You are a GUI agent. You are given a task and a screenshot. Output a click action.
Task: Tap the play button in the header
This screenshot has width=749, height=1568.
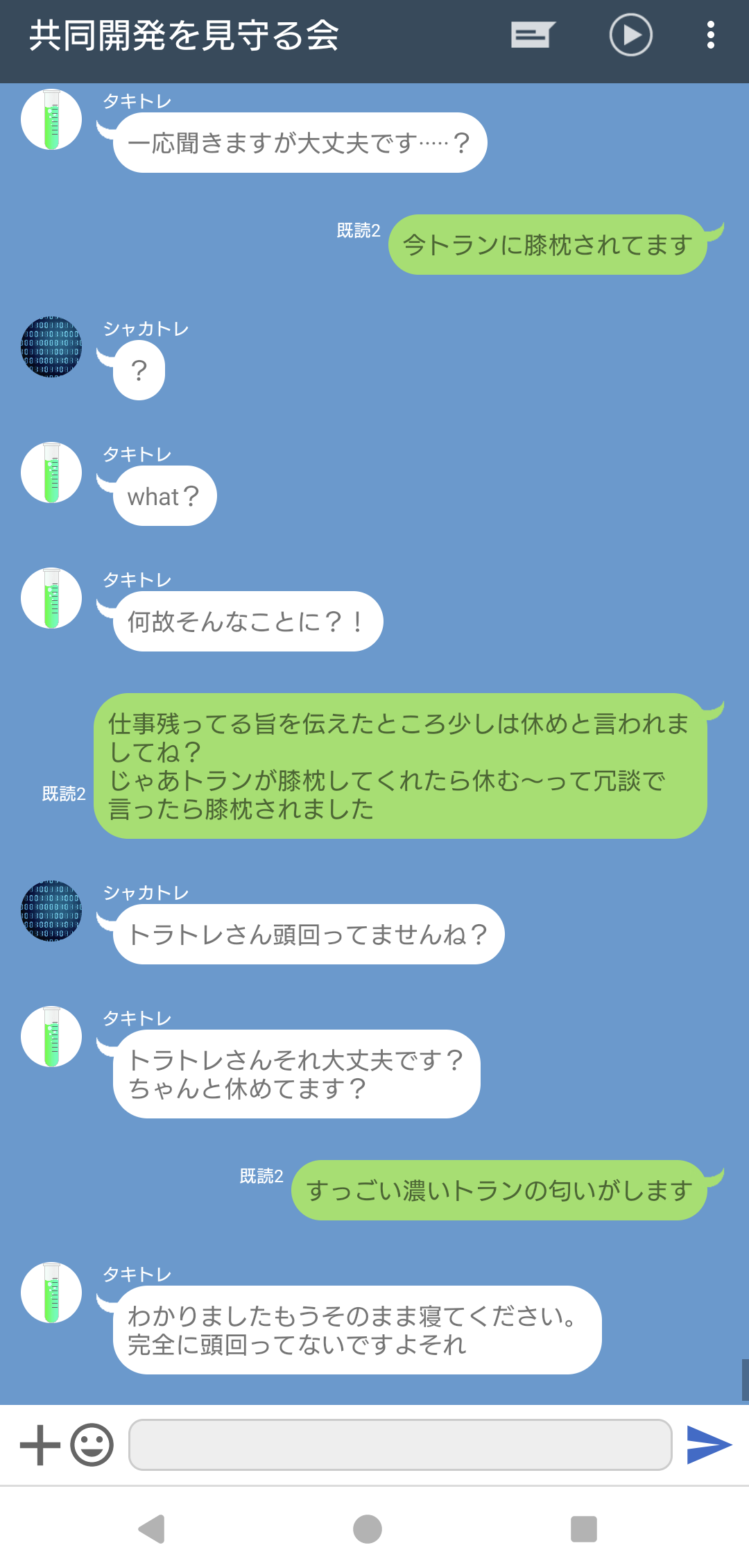630,35
